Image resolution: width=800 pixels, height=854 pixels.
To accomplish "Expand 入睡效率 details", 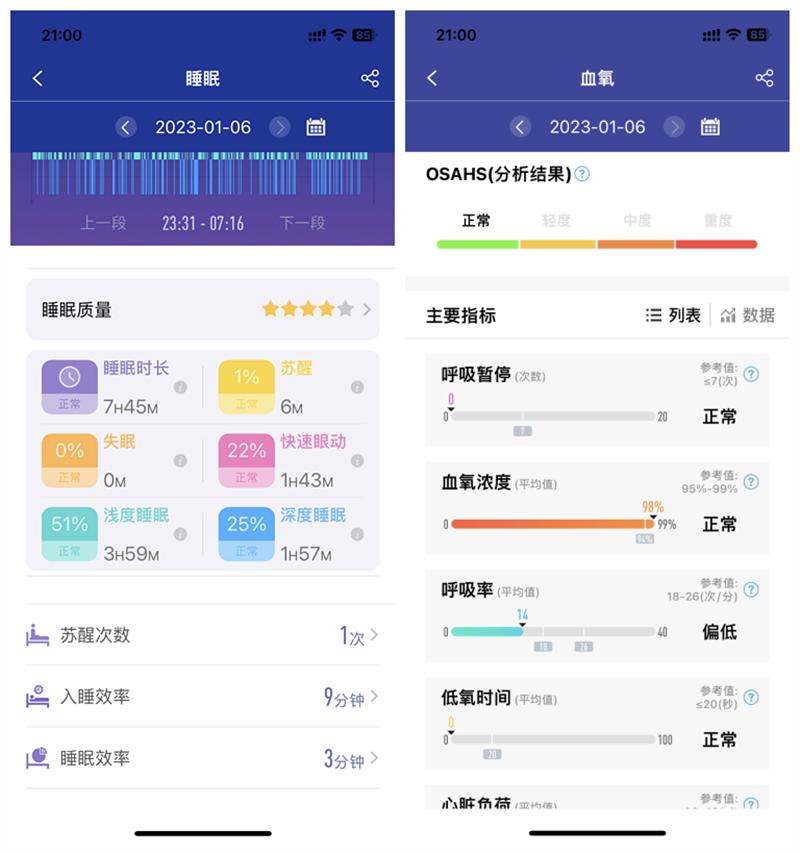I will click(375, 696).
